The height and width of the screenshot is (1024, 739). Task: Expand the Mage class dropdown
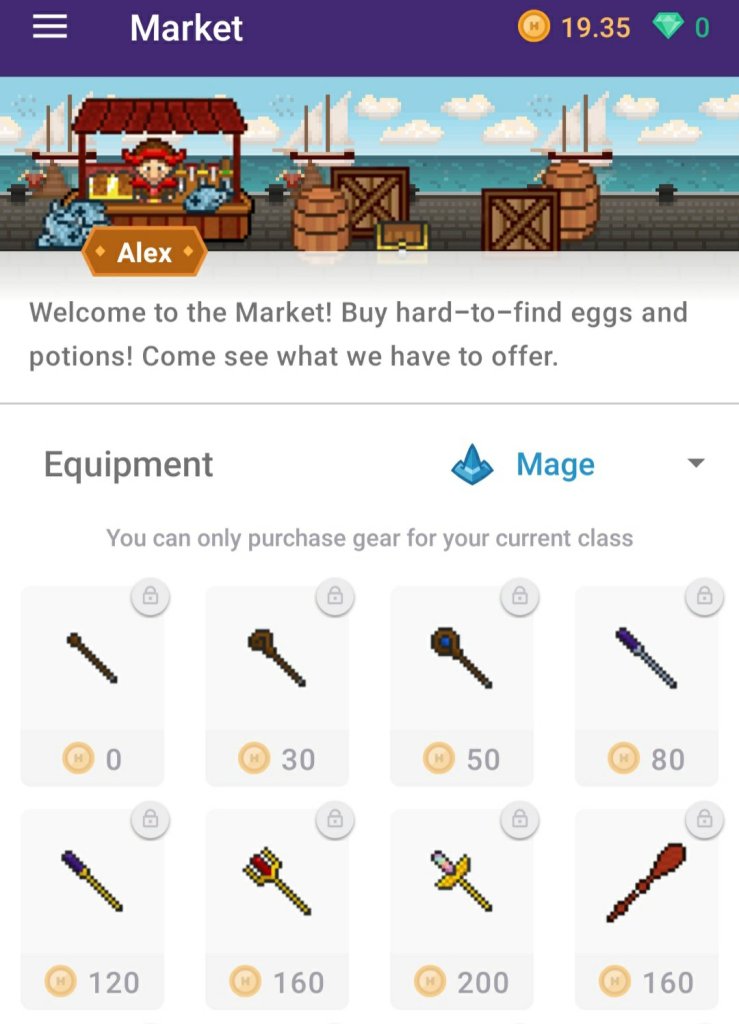pos(696,464)
